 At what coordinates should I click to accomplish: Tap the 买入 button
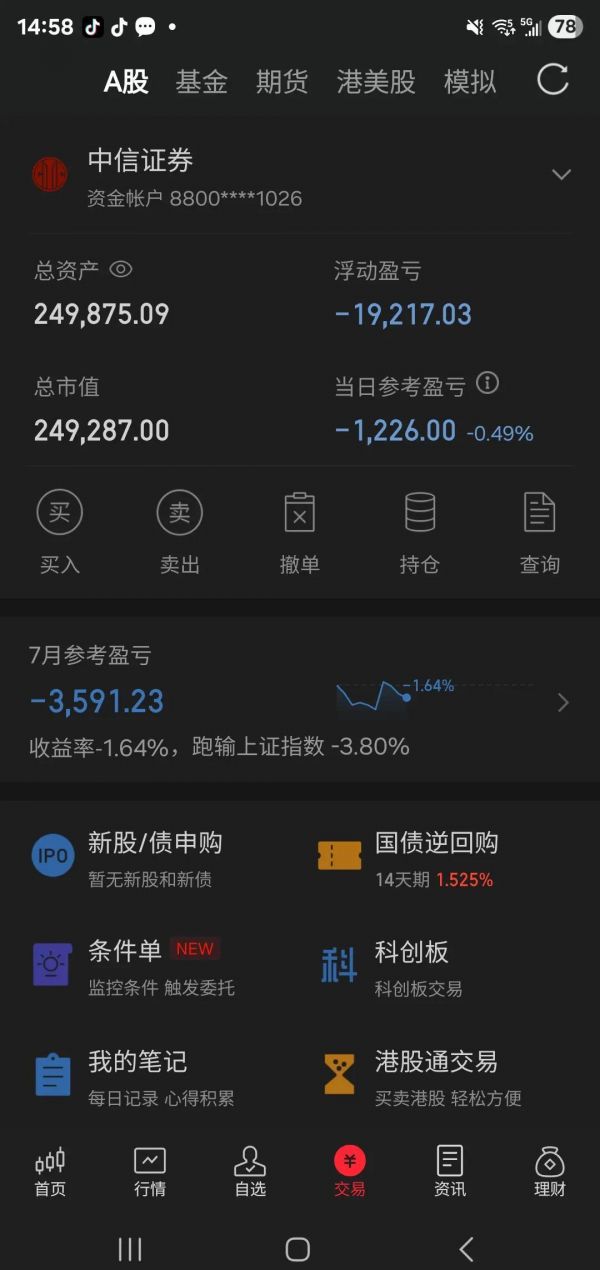point(60,532)
